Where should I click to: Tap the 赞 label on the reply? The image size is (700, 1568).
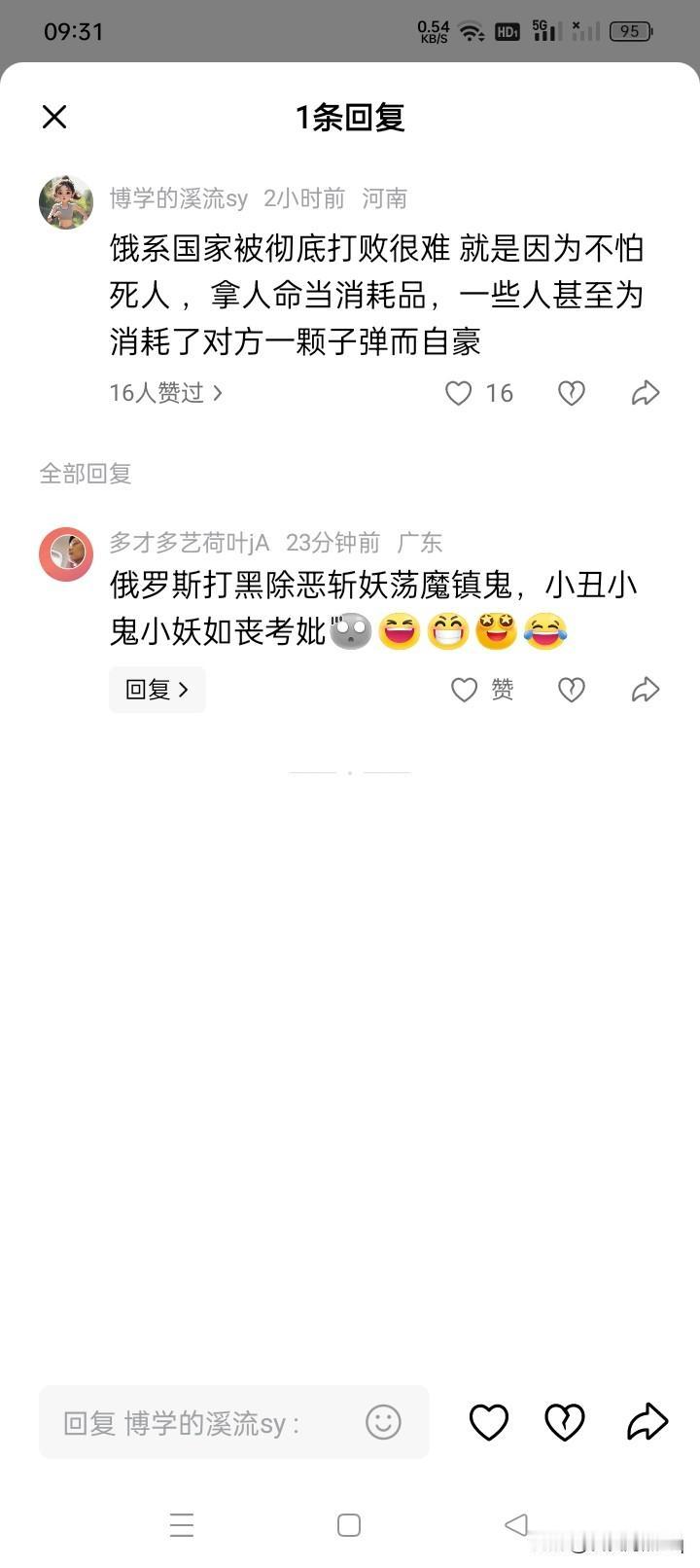502,690
